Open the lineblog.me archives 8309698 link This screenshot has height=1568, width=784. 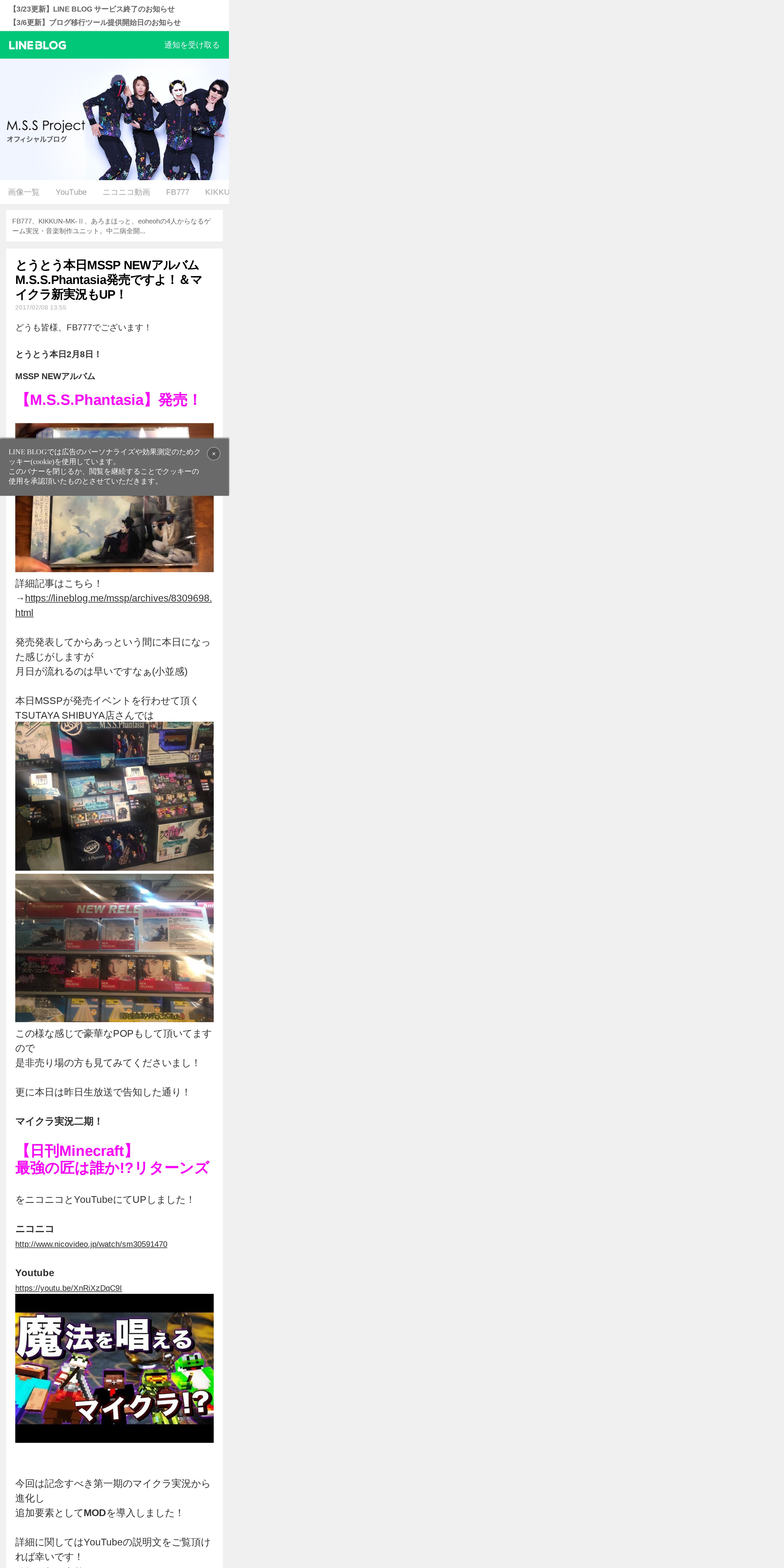[x=113, y=605]
